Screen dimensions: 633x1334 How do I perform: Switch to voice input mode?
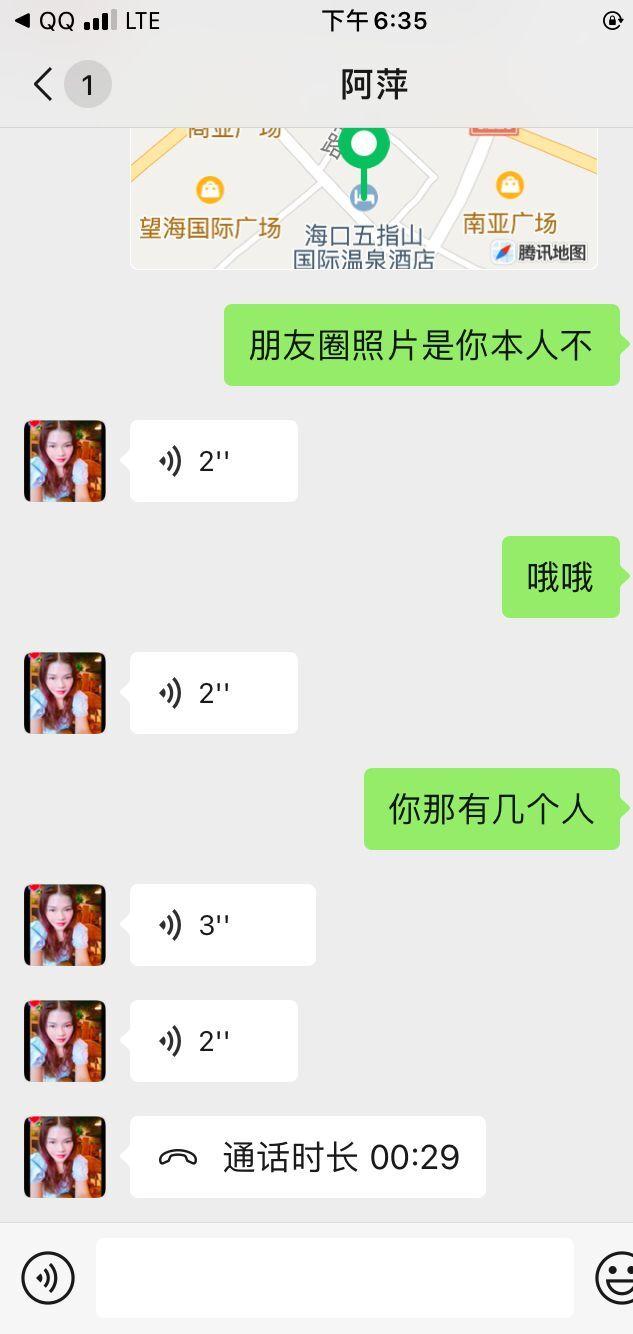click(48, 1277)
